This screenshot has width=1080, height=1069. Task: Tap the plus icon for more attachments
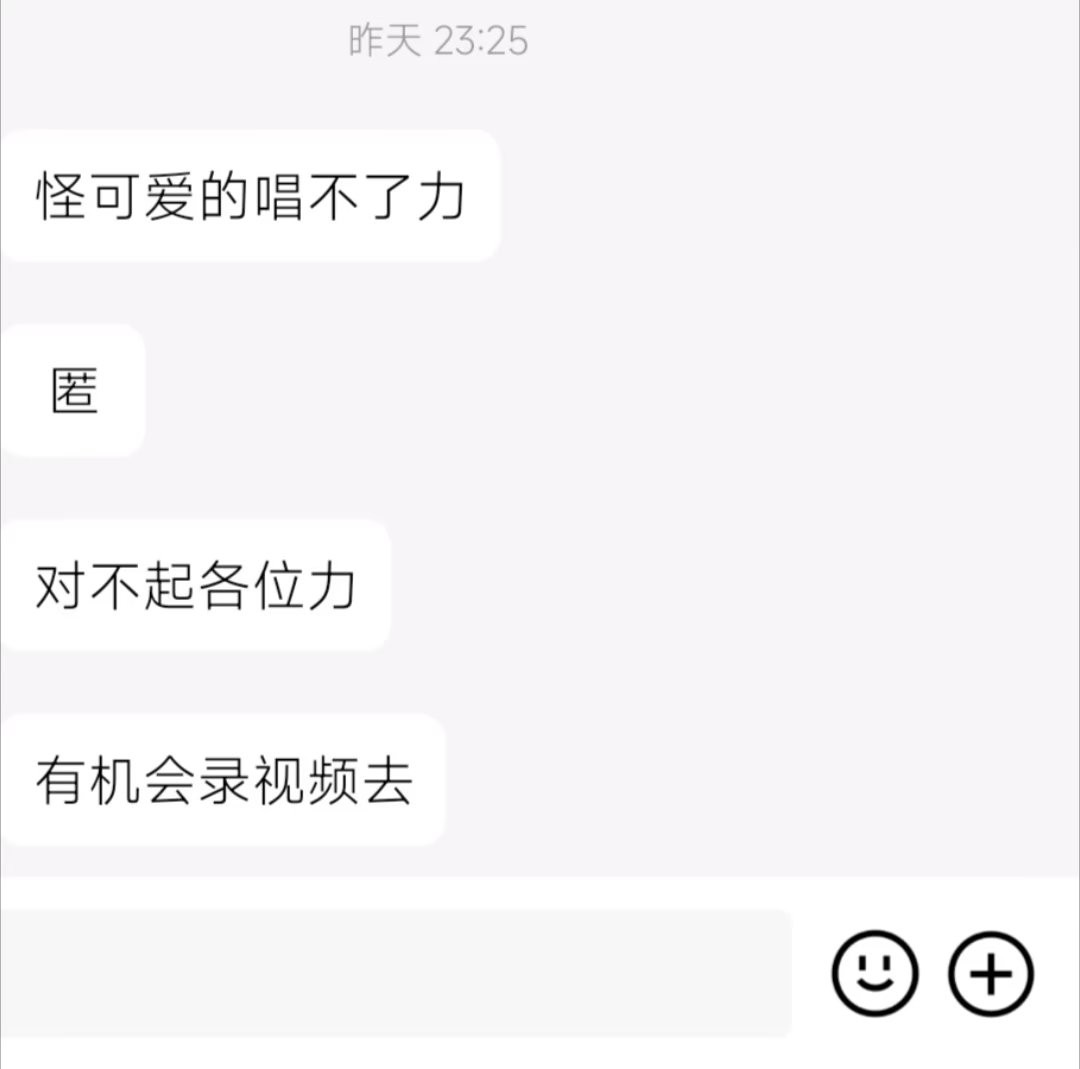tap(990, 973)
